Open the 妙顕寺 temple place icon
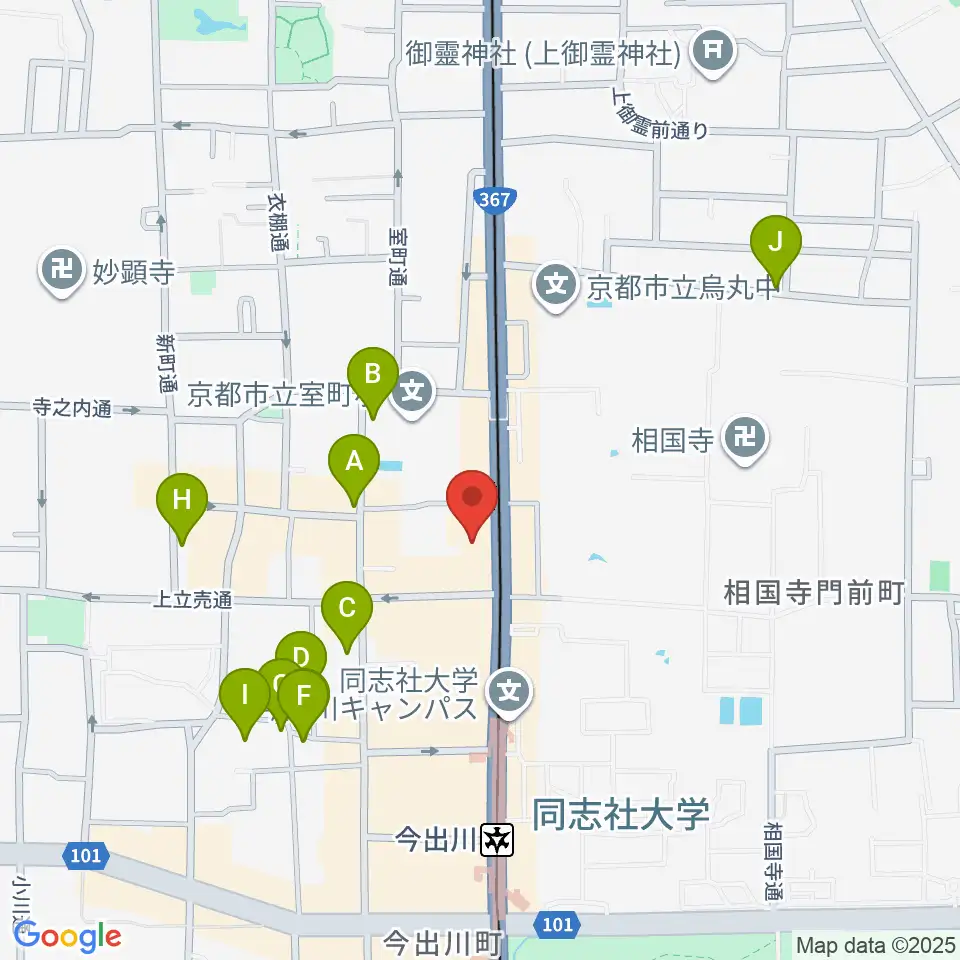The width and height of the screenshot is (960, 960). (62, 270)
